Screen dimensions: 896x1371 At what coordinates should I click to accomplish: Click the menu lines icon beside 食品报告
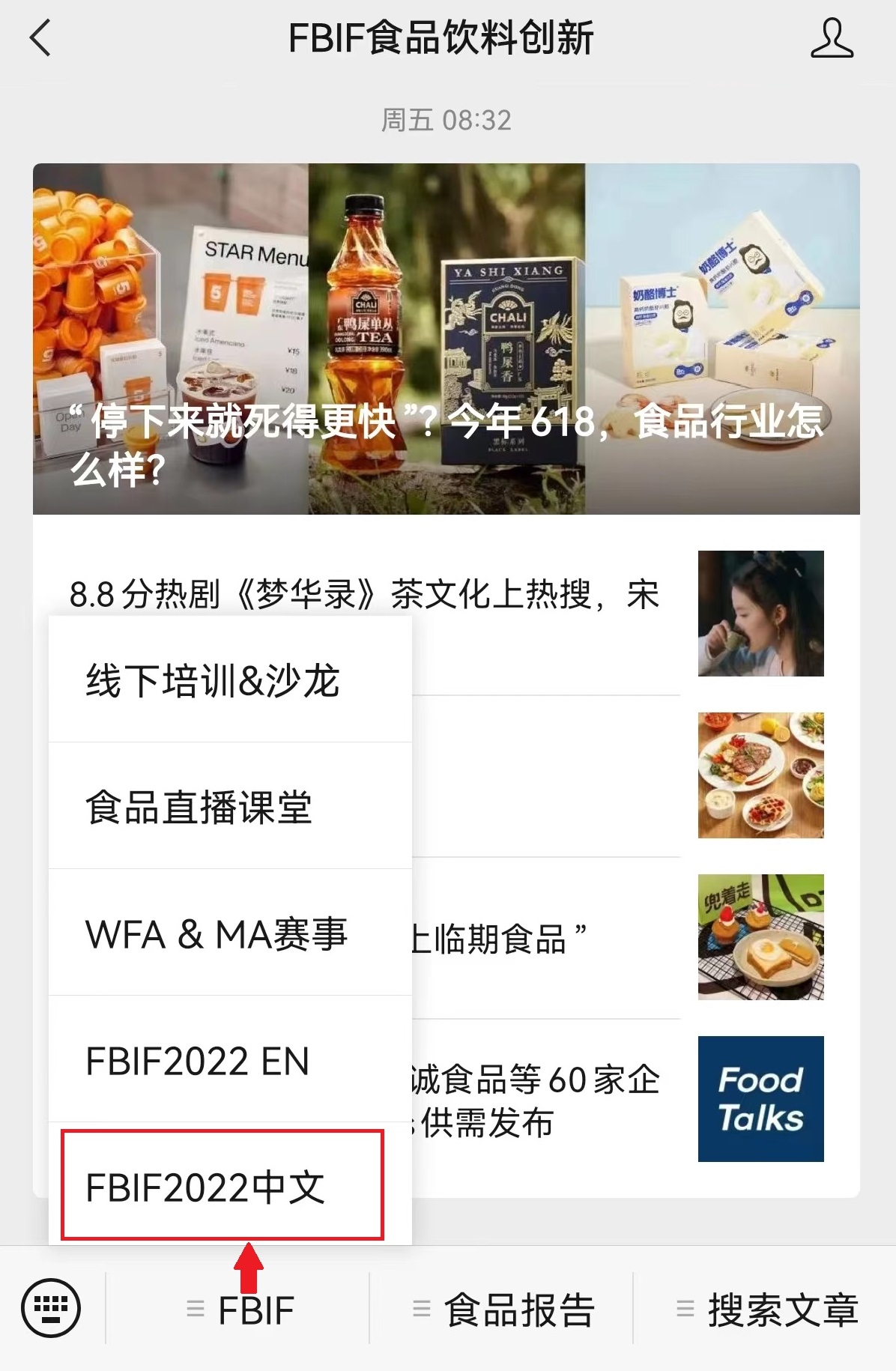tap(422, 1307)
